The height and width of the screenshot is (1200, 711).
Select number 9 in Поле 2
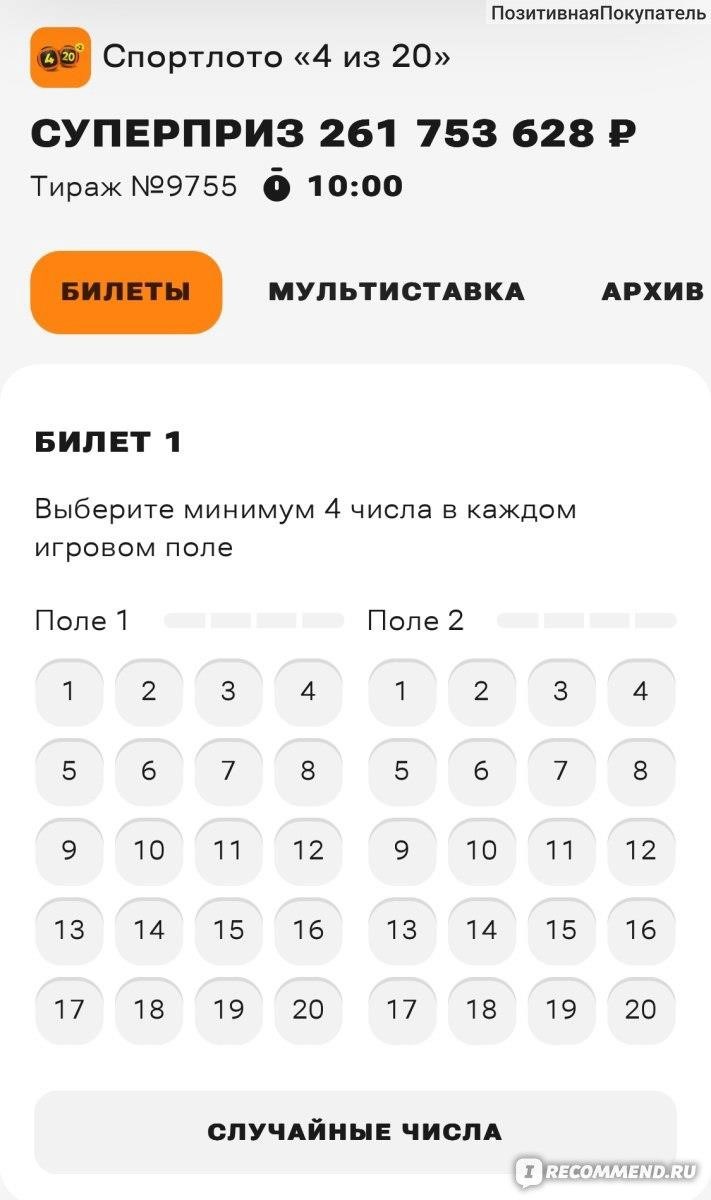point(402,851)
